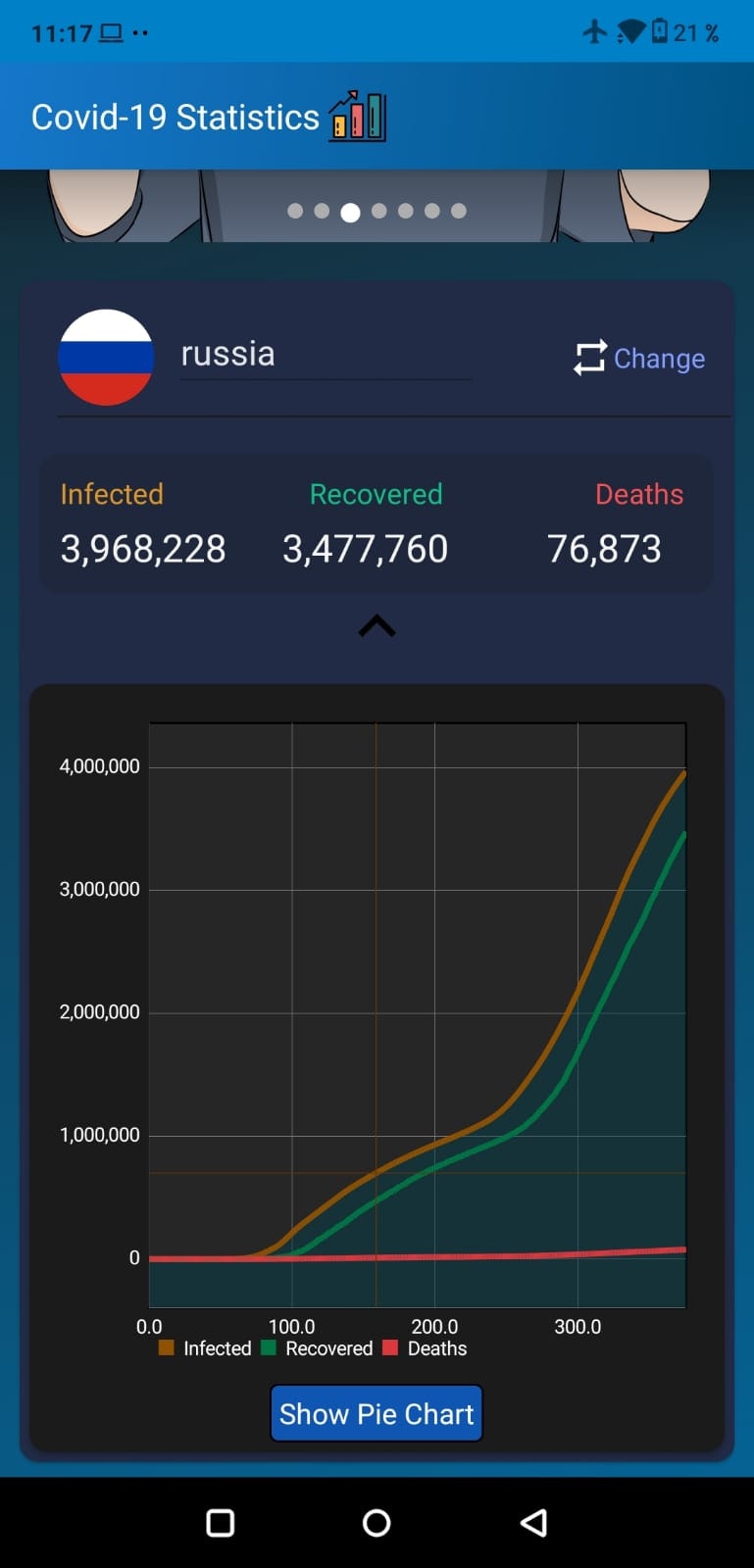Tap the Deaths count of 76,873

(x=604, y=549)
